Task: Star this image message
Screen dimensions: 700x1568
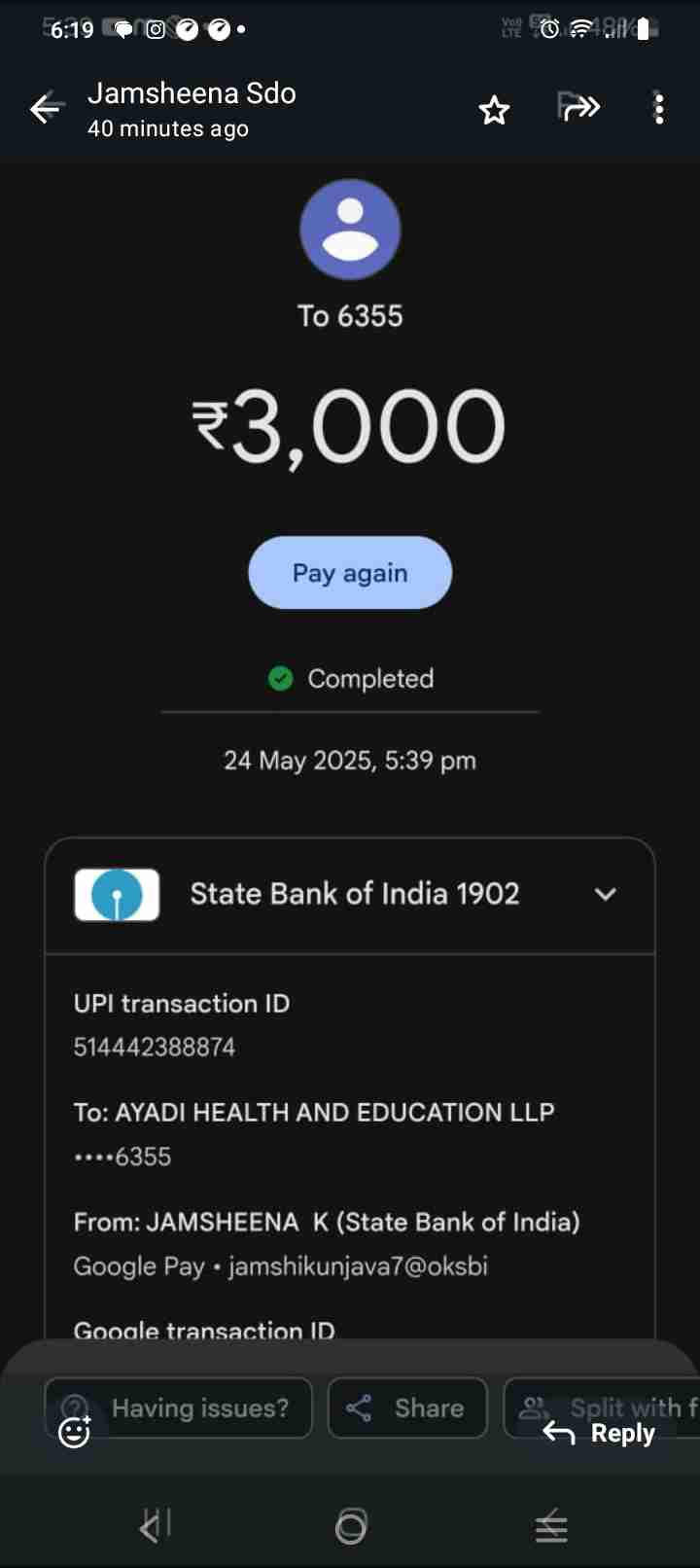Action: pos(494,110)
